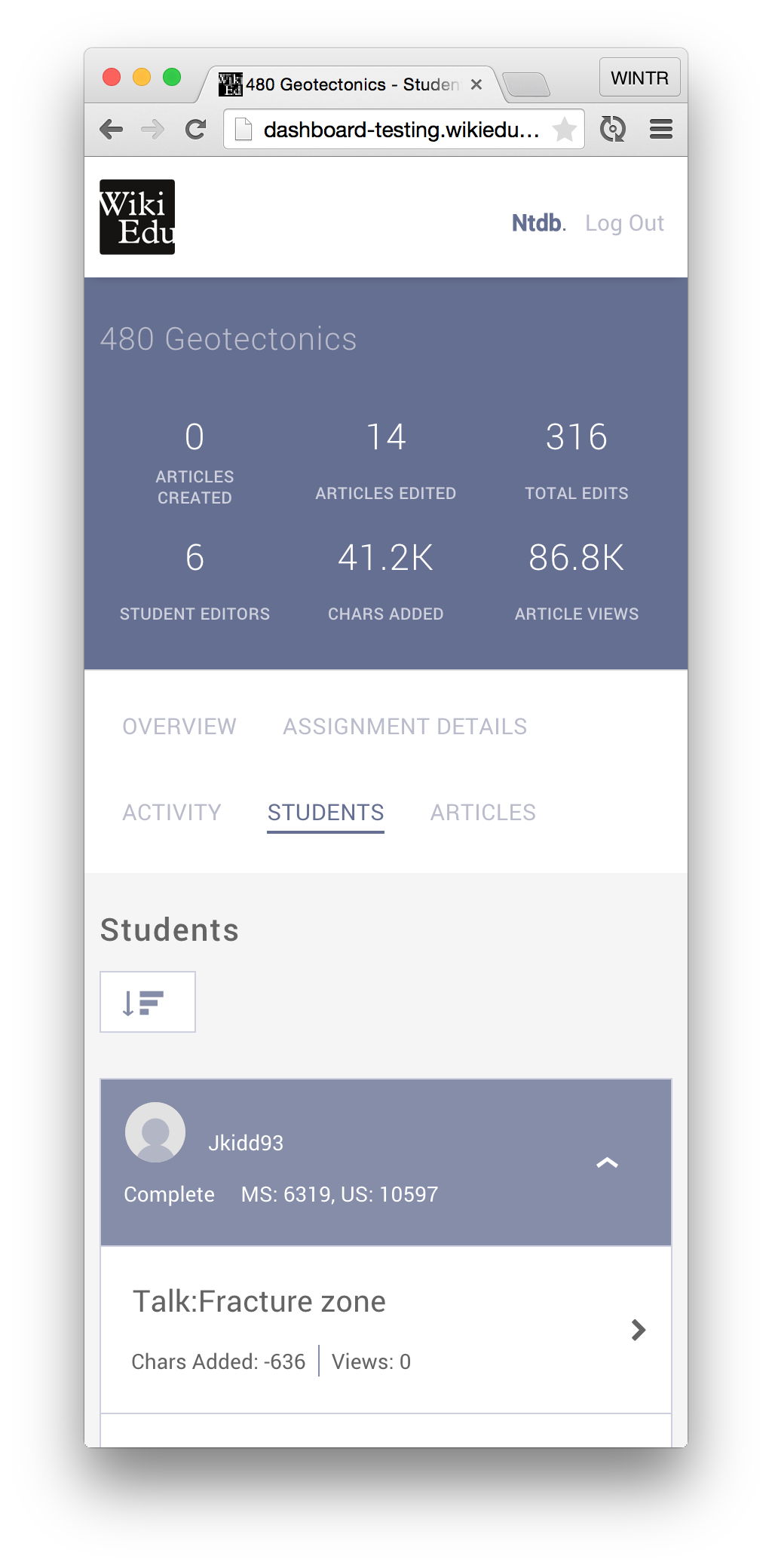The height and width of the screenshot is (1568, 772).
Task: Switch to the Overview tab
Action: 179,727
